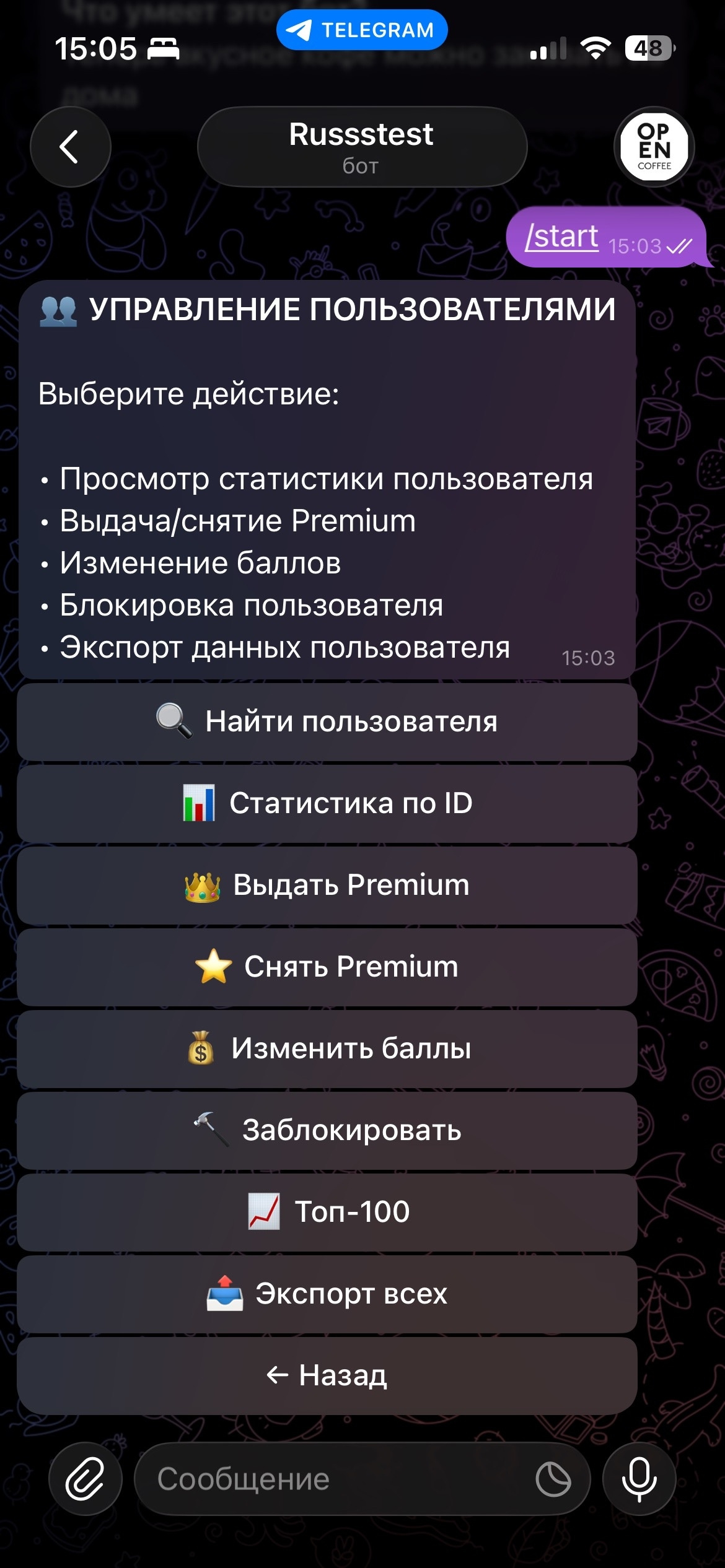Tap the /start command link
This screenshot has height=1568, width=725.
(x=562, y=237)
